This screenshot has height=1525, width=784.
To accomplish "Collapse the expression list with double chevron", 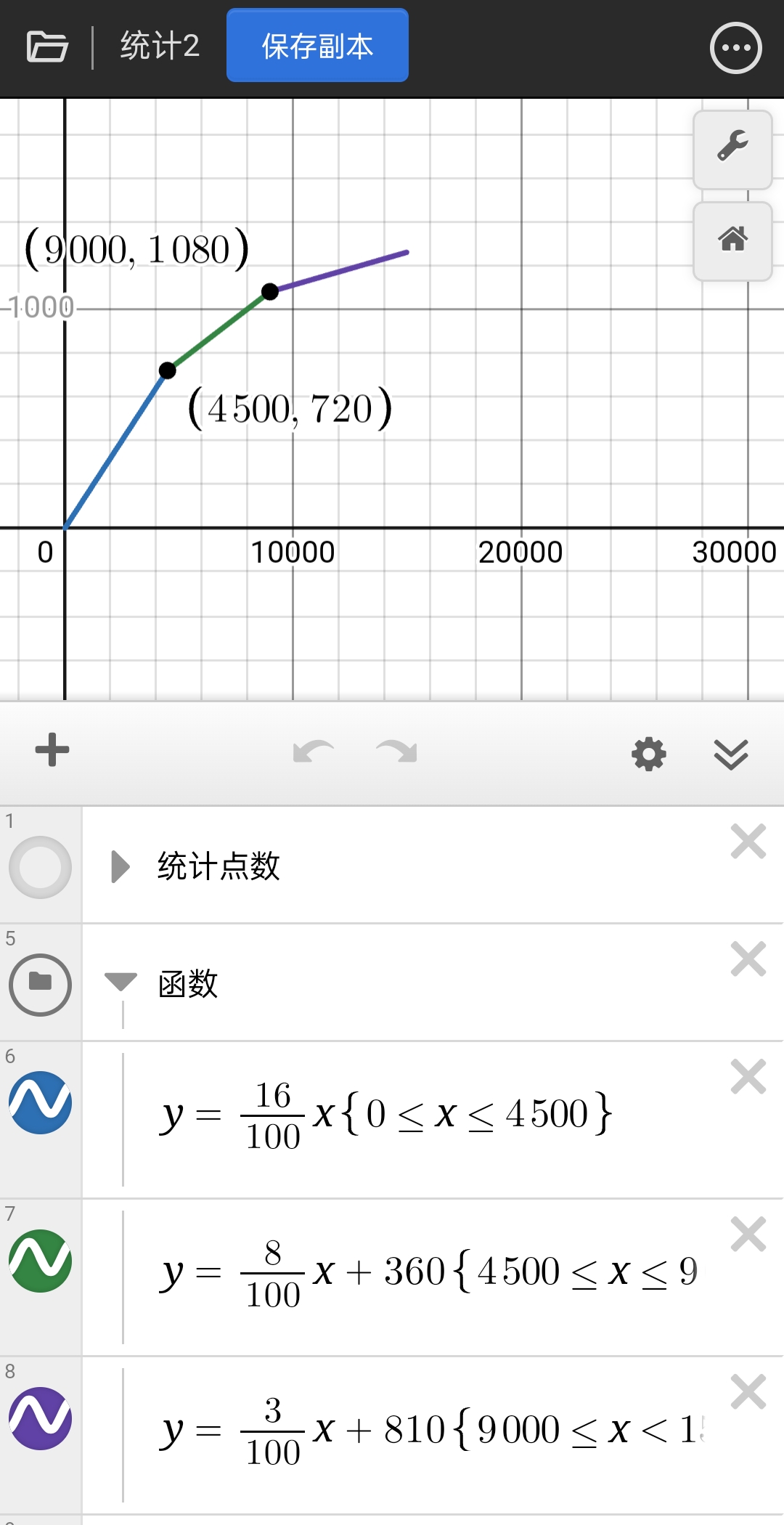I will click(x=731, y=755).
